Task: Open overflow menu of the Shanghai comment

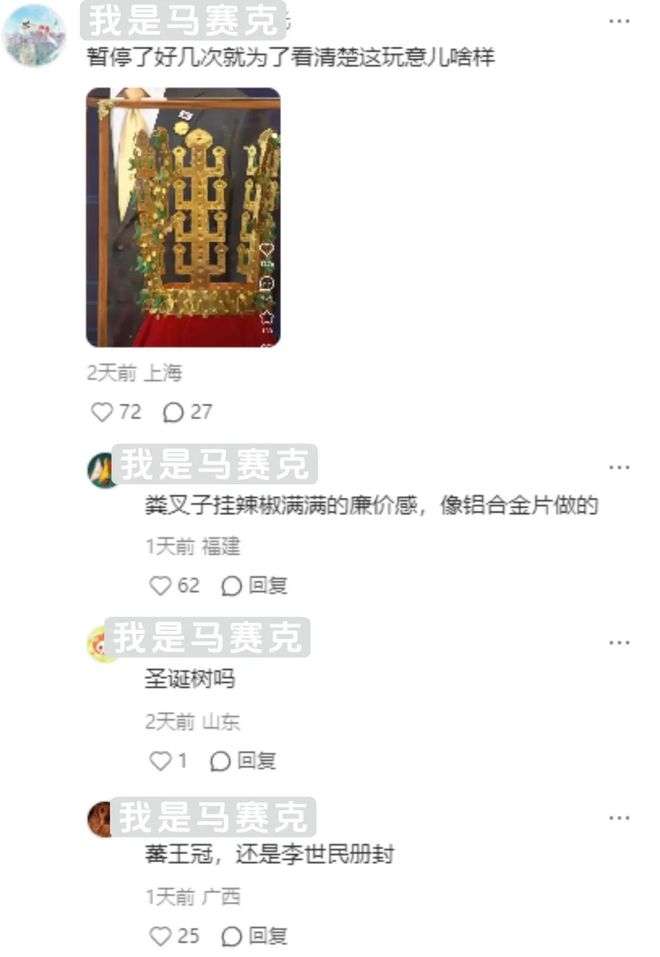Action: [619, 21]
